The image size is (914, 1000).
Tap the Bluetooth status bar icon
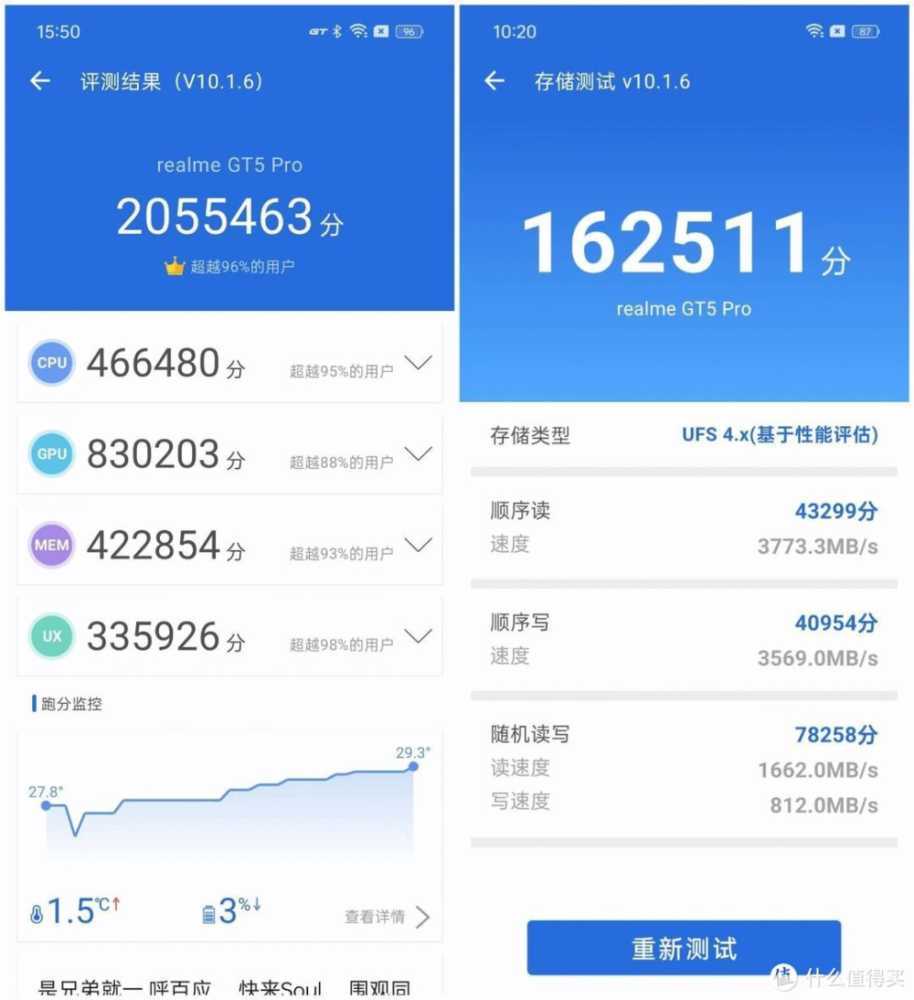336,30
